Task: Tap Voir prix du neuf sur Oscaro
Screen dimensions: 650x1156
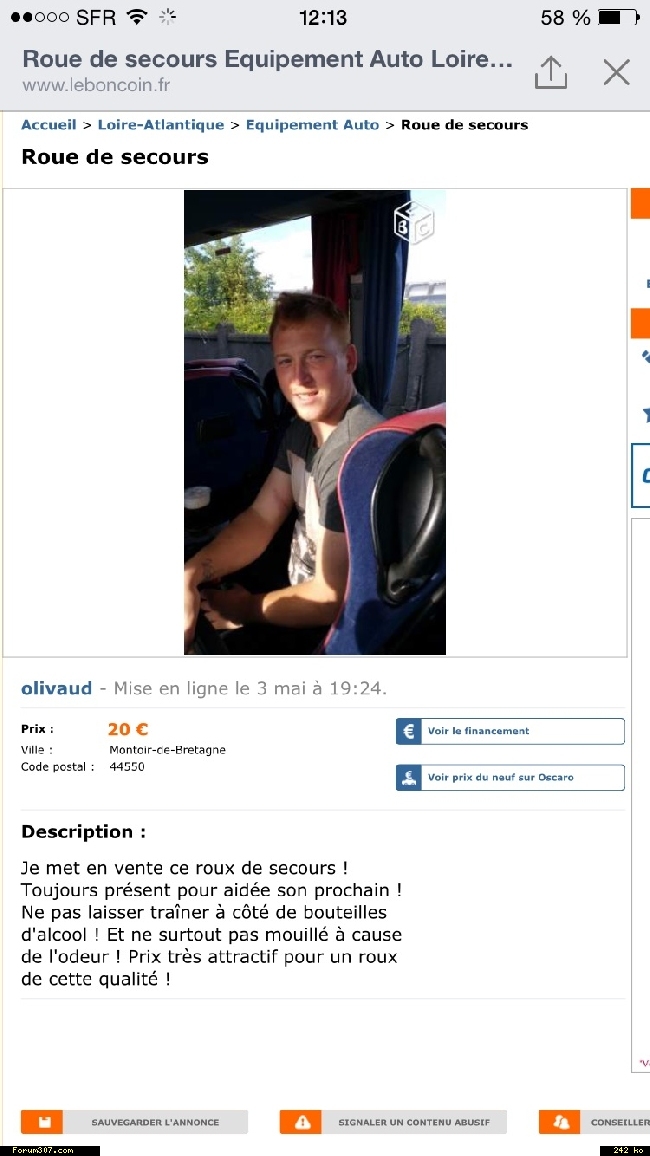Action: [510, 777]
